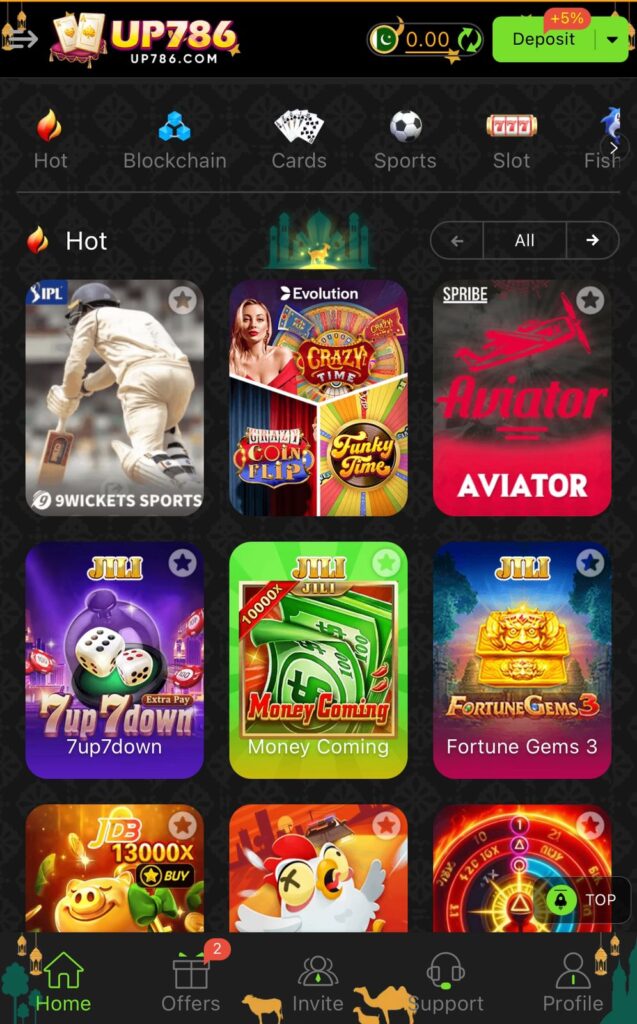Screen dimensions: 637x1024
Task: Open the side menu drawer
Action: pos(22,39)
